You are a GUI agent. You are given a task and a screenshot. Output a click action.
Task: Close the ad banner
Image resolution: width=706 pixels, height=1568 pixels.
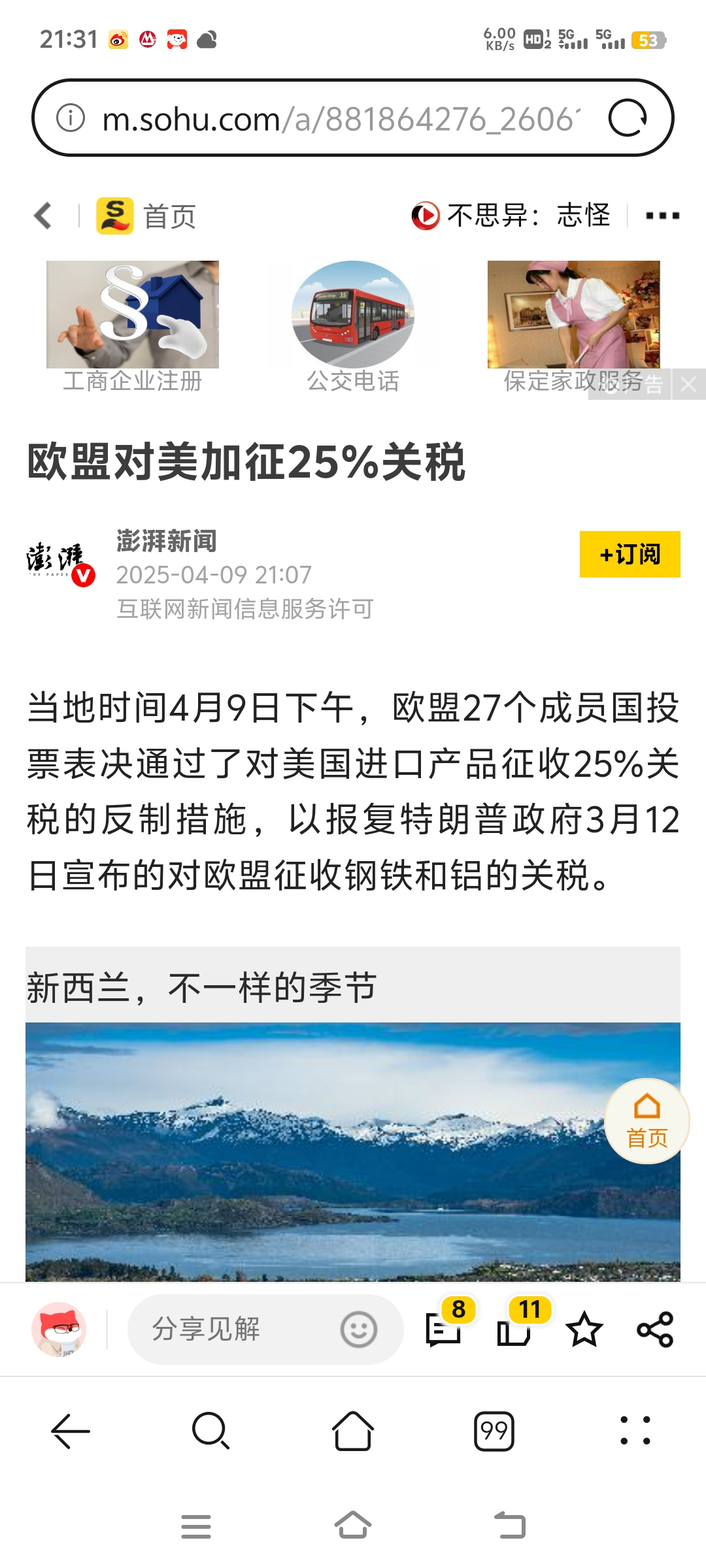pyautogui.click(x=688, y=384)
